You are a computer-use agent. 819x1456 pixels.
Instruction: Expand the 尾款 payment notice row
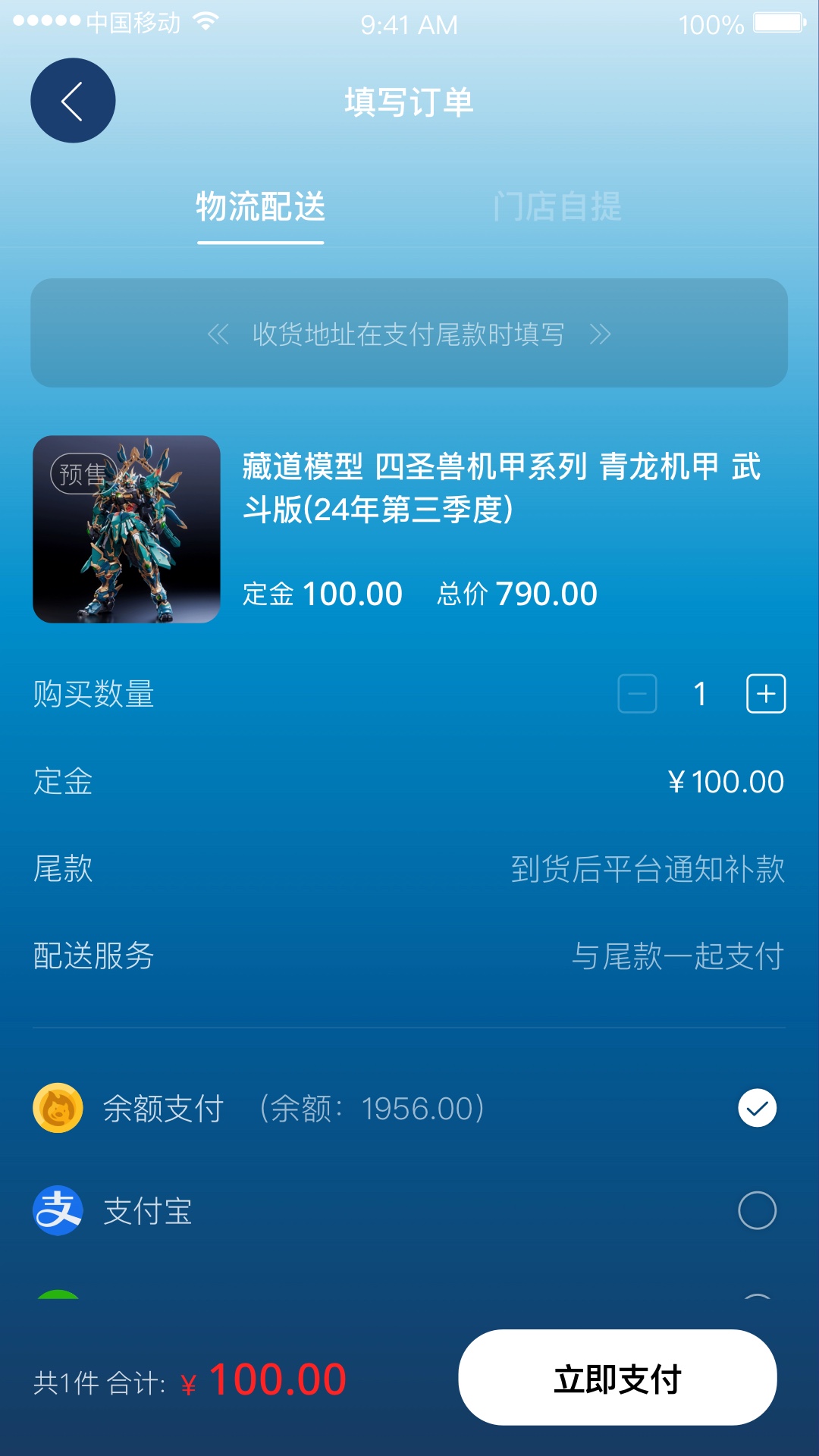tap(409, 871)
